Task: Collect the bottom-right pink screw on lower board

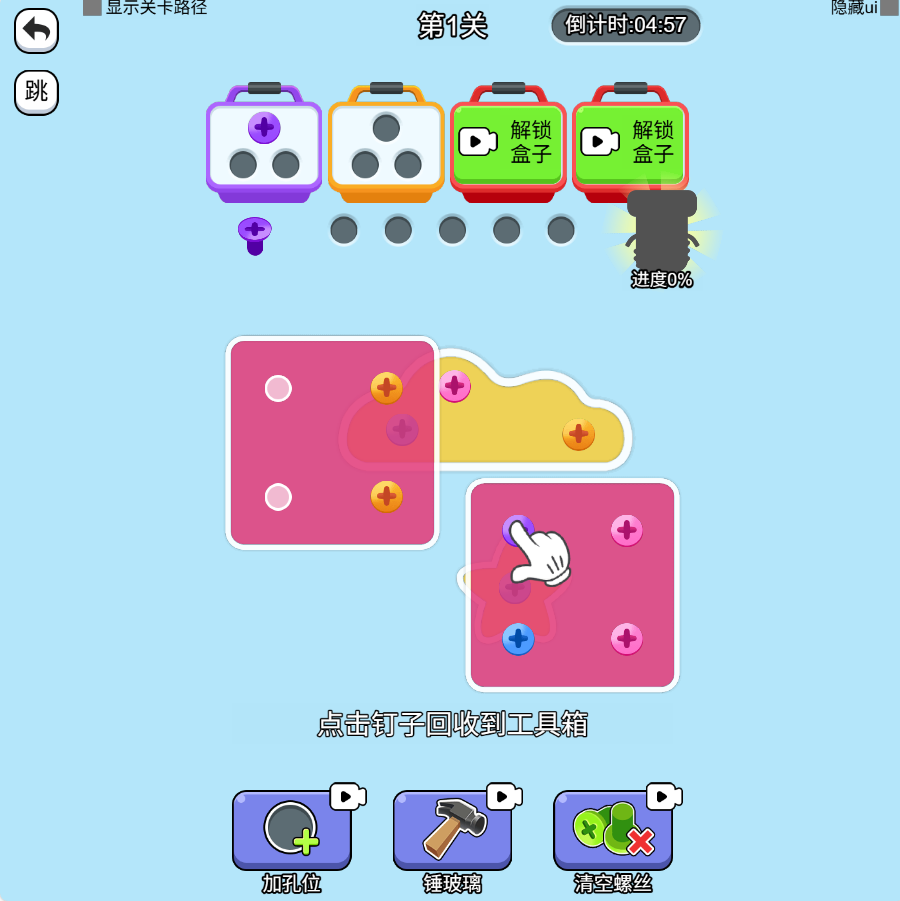Action: tap(627, 639)
